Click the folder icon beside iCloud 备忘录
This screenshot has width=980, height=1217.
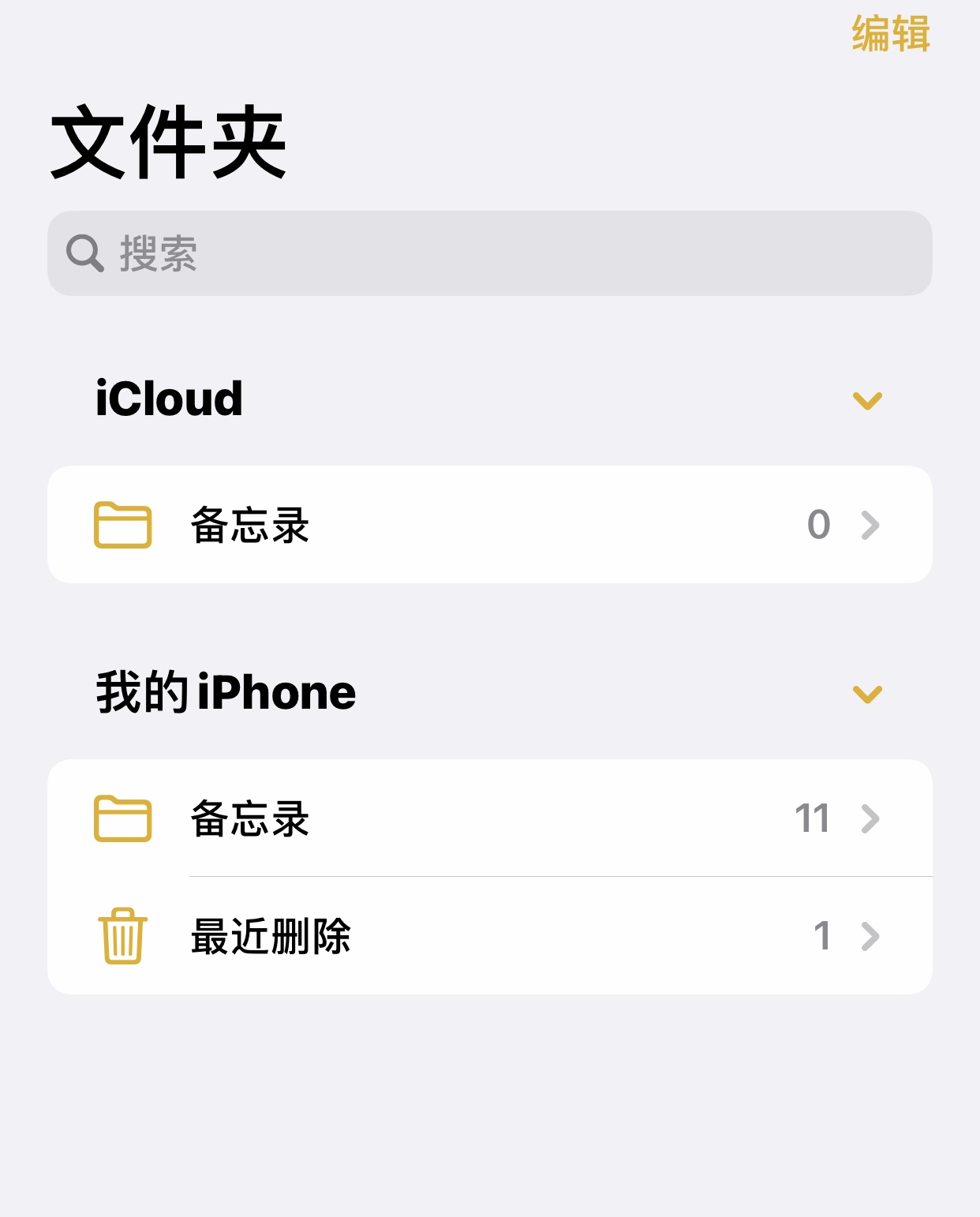point(122,524)
